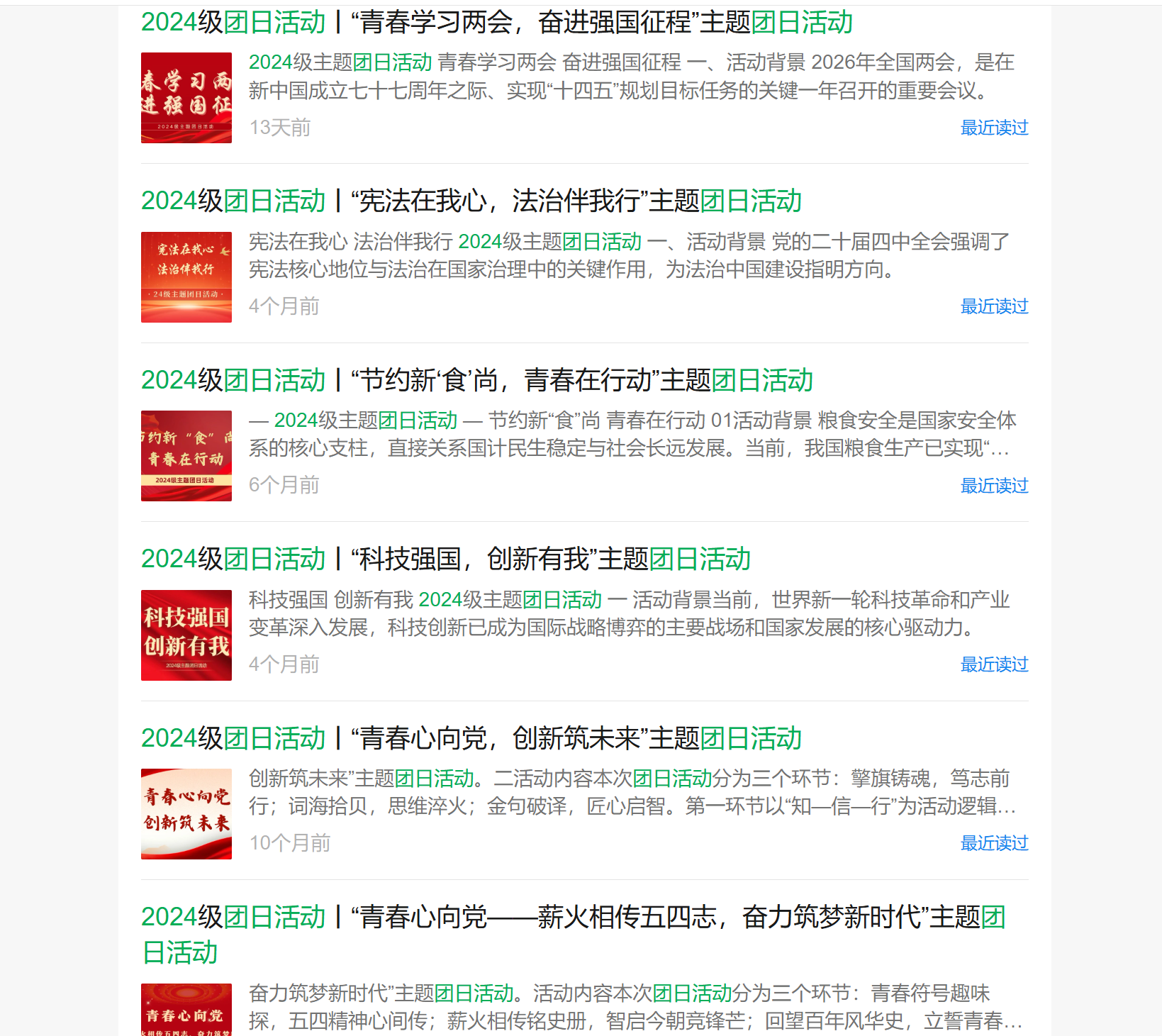Tap the 科技强国 创新有我 cover image
1162x1036 pixels.
(186, 635)
